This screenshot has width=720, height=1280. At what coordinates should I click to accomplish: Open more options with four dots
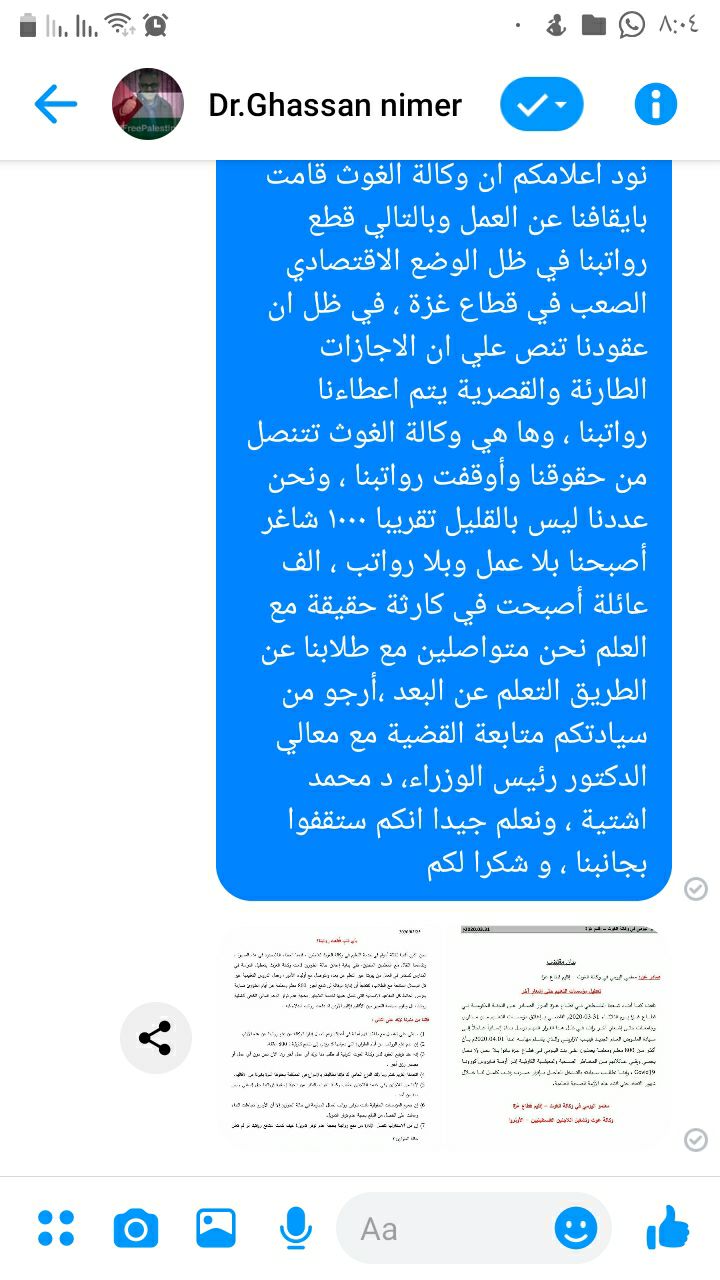coord(56,1228)
